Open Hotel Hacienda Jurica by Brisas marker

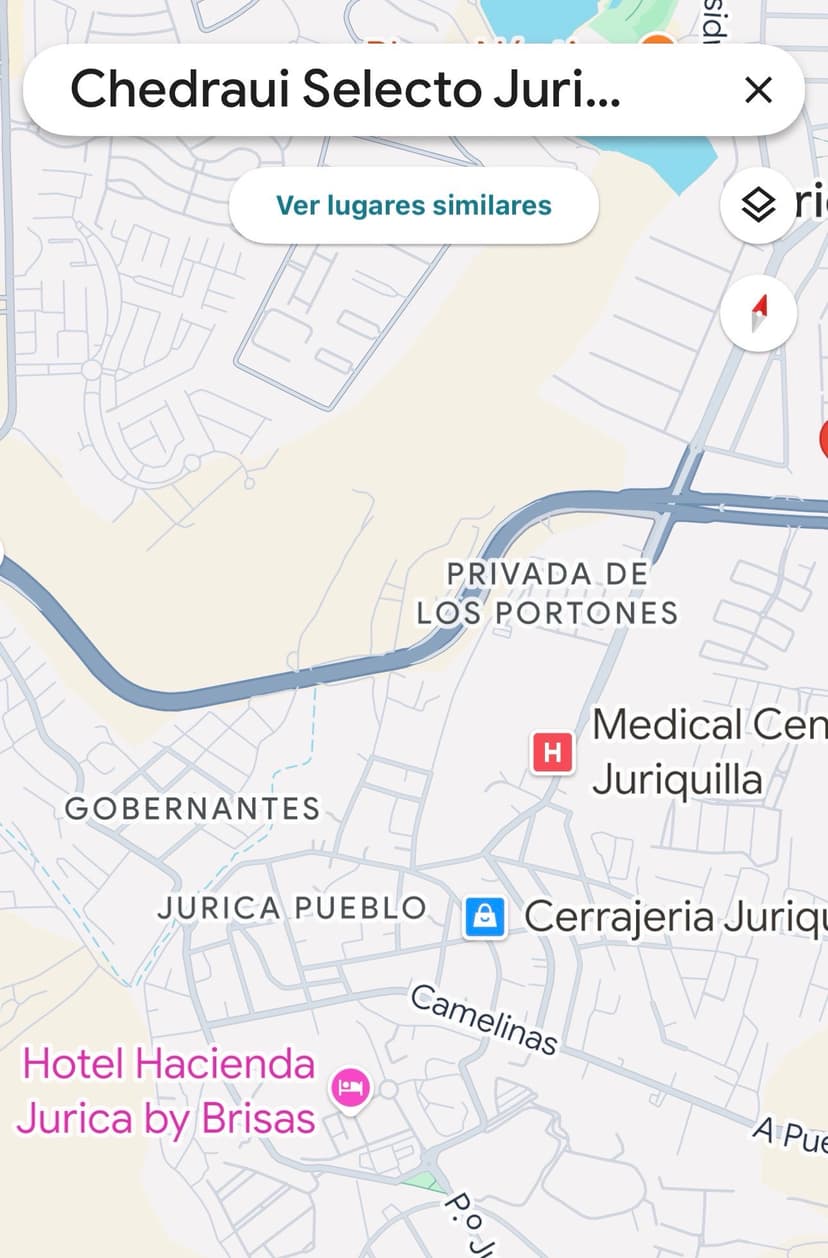pos(351,1086)
